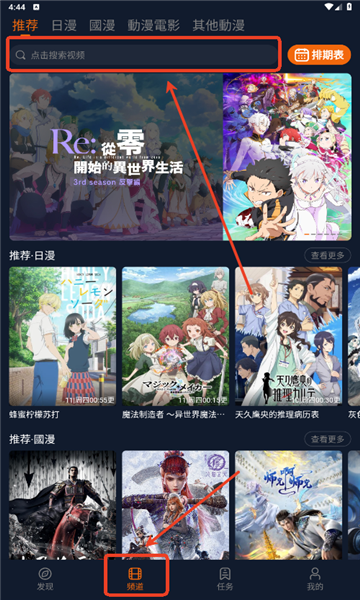This screenshot has width=360, height=600.
Task: Open the Re:從零開始的異世界生活 banner
Action: click(x=180, y=157)
